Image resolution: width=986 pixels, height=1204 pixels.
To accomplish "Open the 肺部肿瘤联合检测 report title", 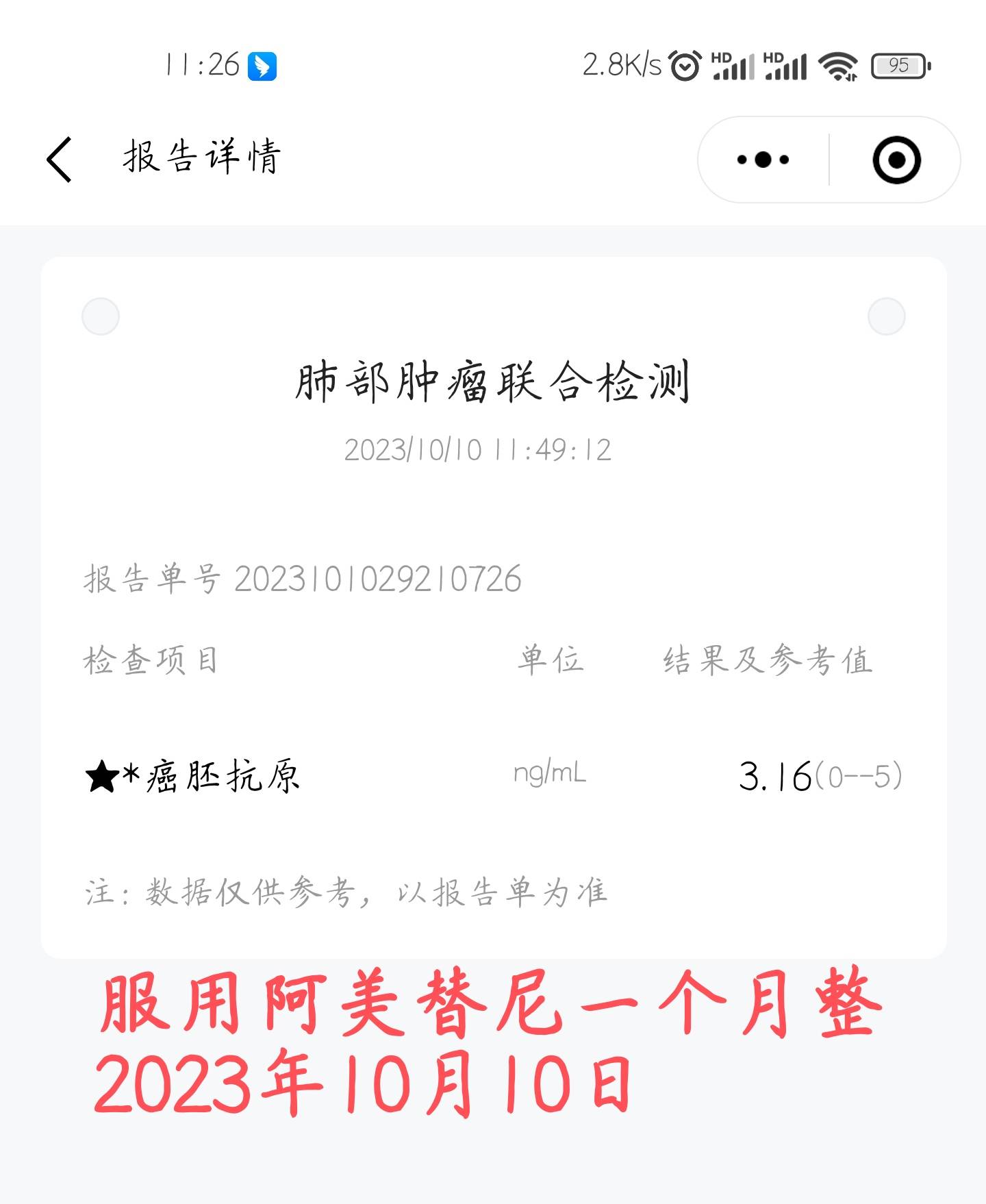I will [x=493, y=384].
